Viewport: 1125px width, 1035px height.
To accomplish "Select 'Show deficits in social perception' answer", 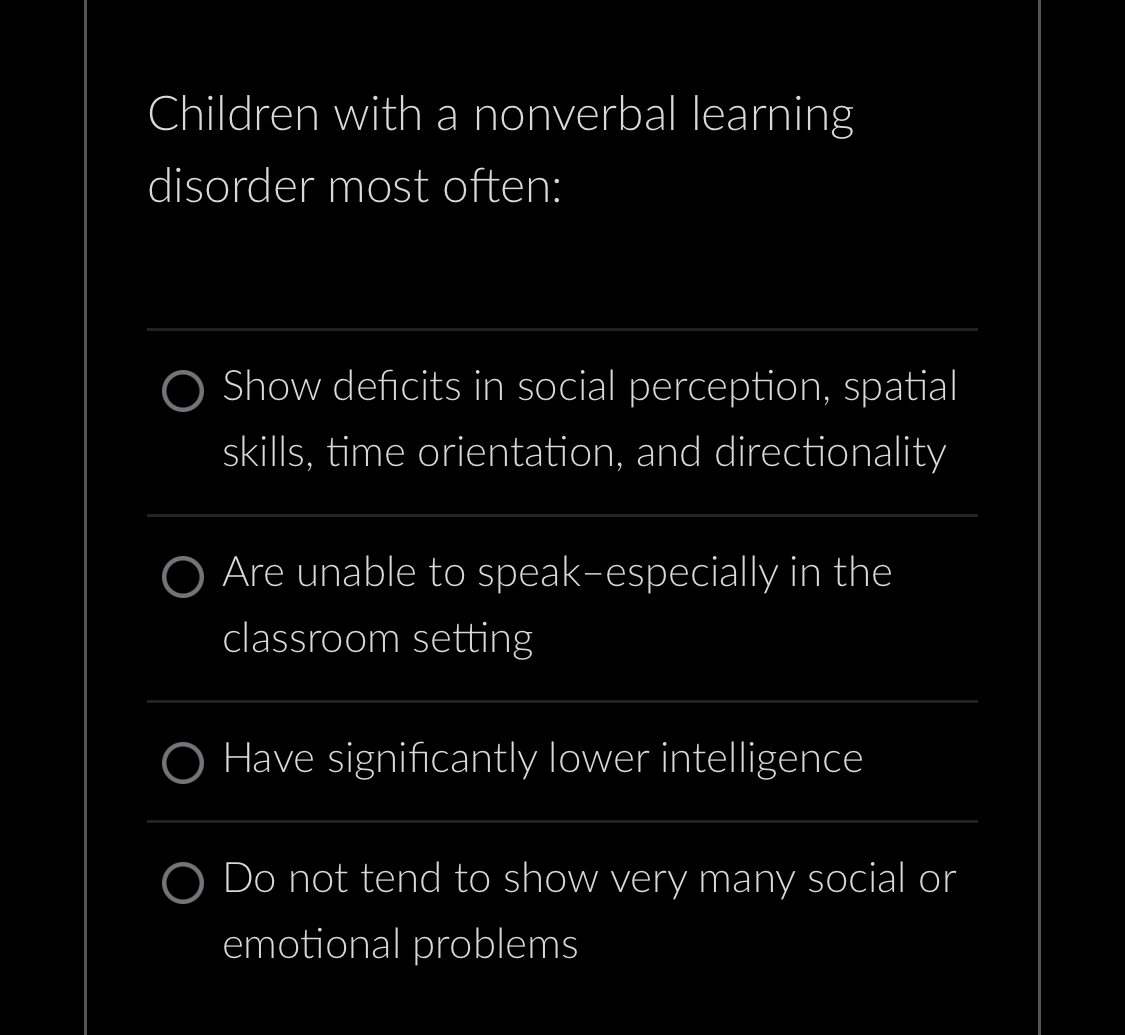I will [x=183, y=392].
